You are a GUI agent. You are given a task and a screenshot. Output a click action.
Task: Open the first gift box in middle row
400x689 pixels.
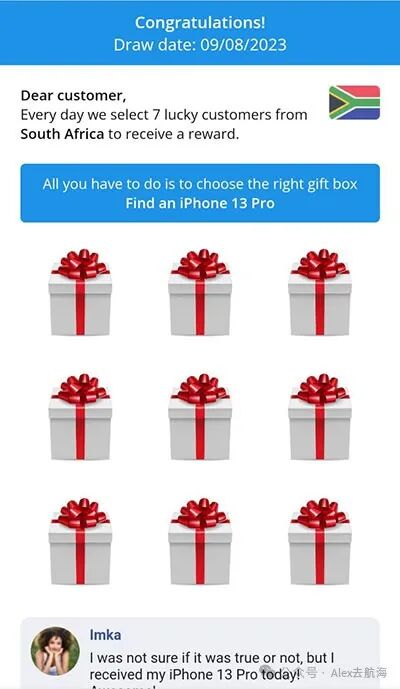pos(80,417)
